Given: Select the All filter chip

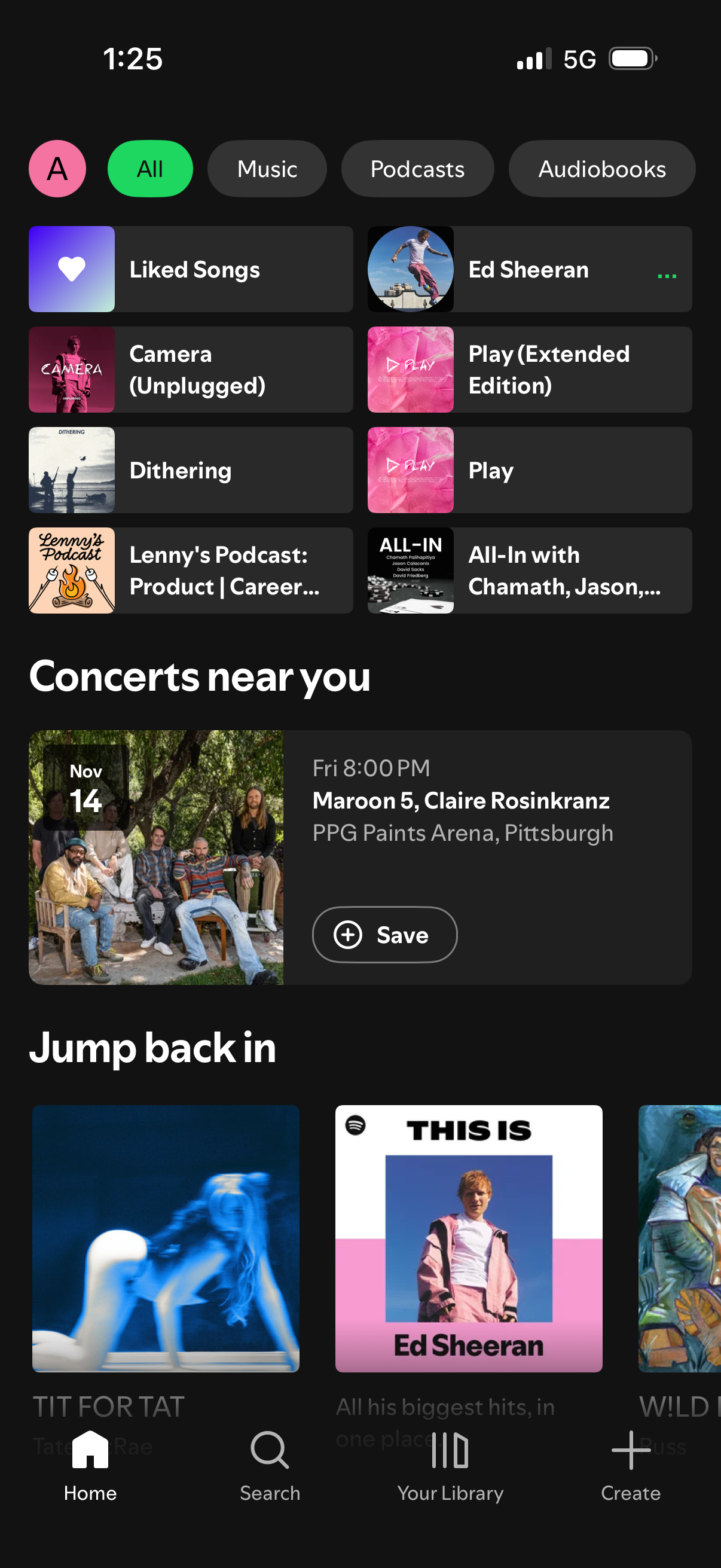Looking at the screenshot, I should tap(150, 169).
